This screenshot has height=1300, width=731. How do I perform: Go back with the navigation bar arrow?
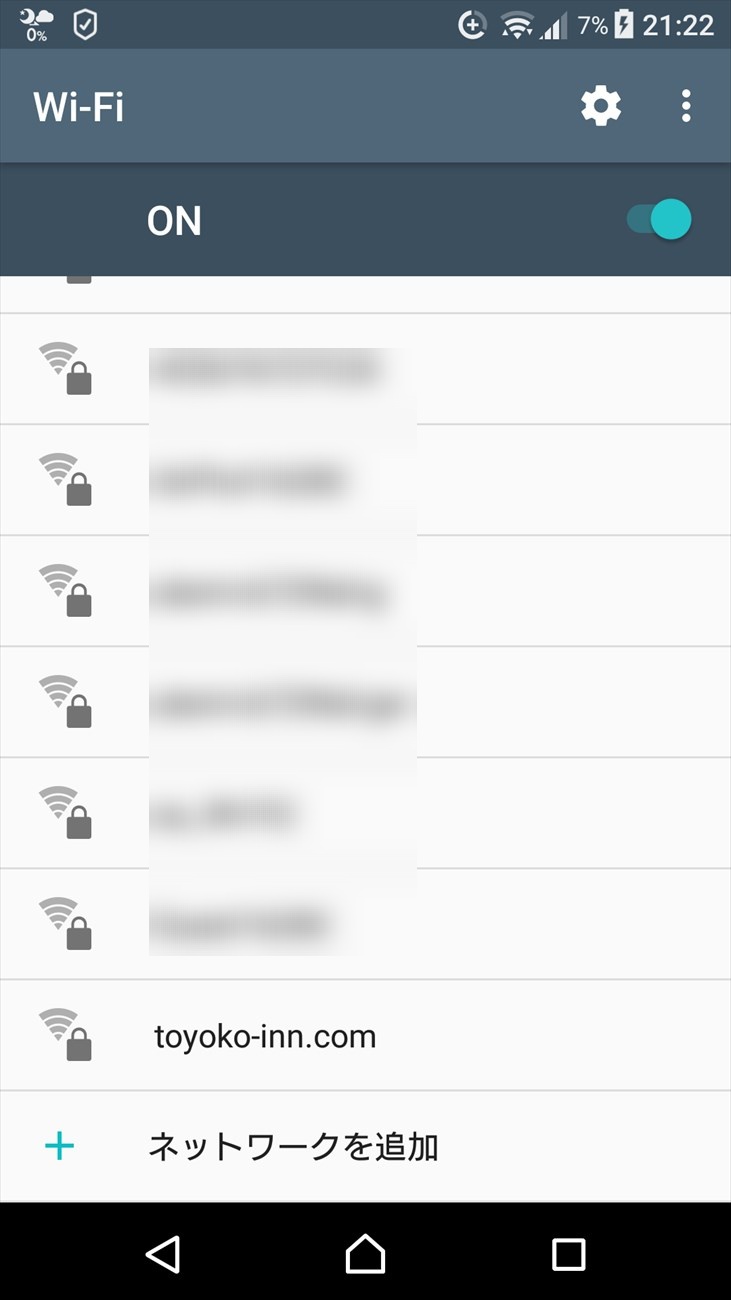click(x=162, y=1253)
